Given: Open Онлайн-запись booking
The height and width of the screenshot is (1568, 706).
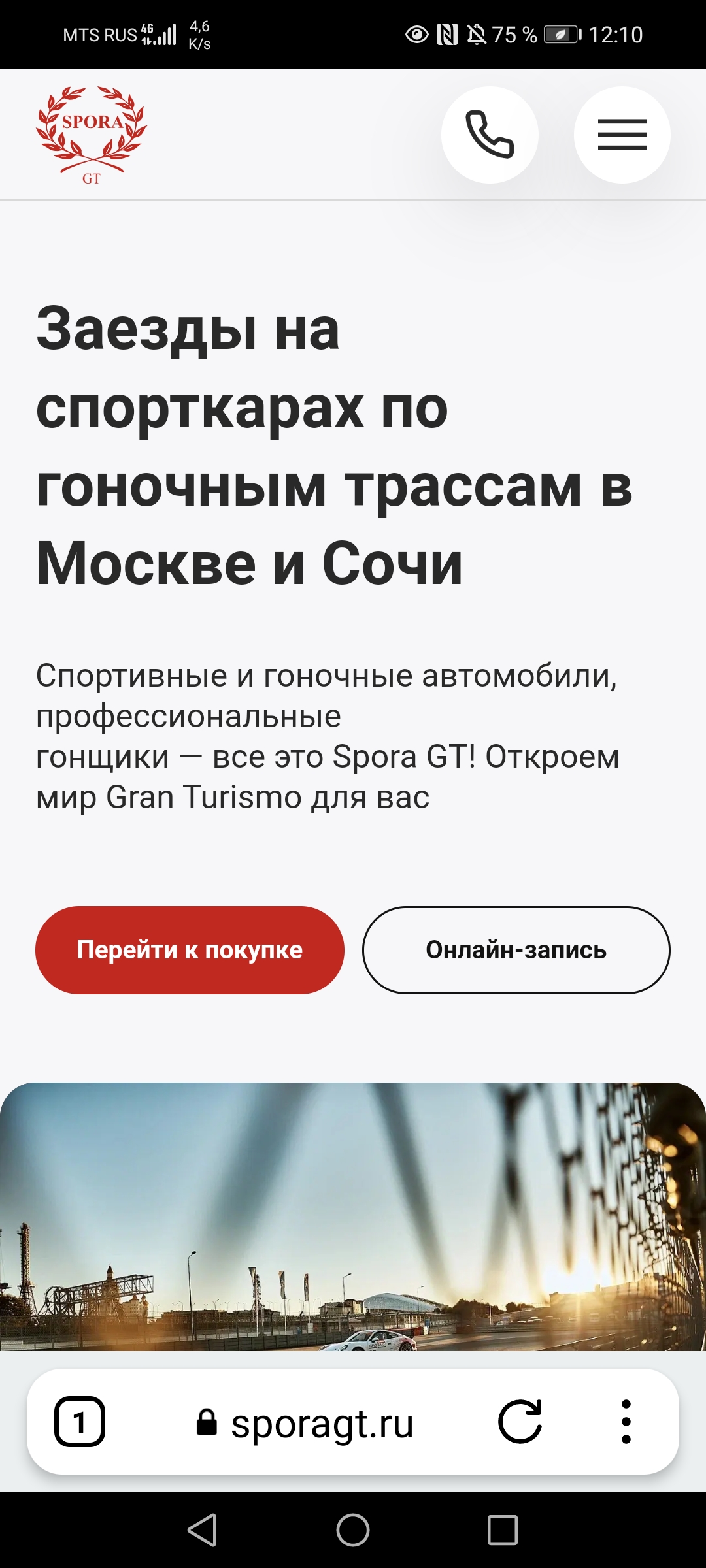Looking at the screenshot, I should [516, 950].
